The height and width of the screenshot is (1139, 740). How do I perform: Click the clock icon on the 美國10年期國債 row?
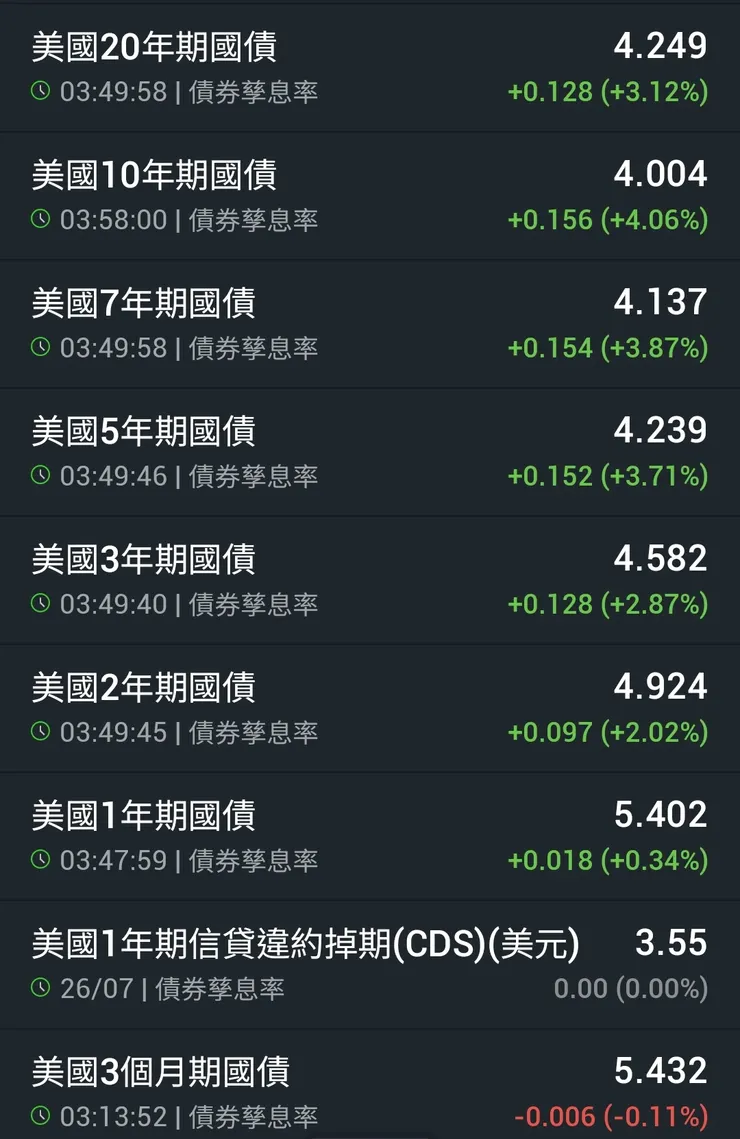[x=42, y=220]
